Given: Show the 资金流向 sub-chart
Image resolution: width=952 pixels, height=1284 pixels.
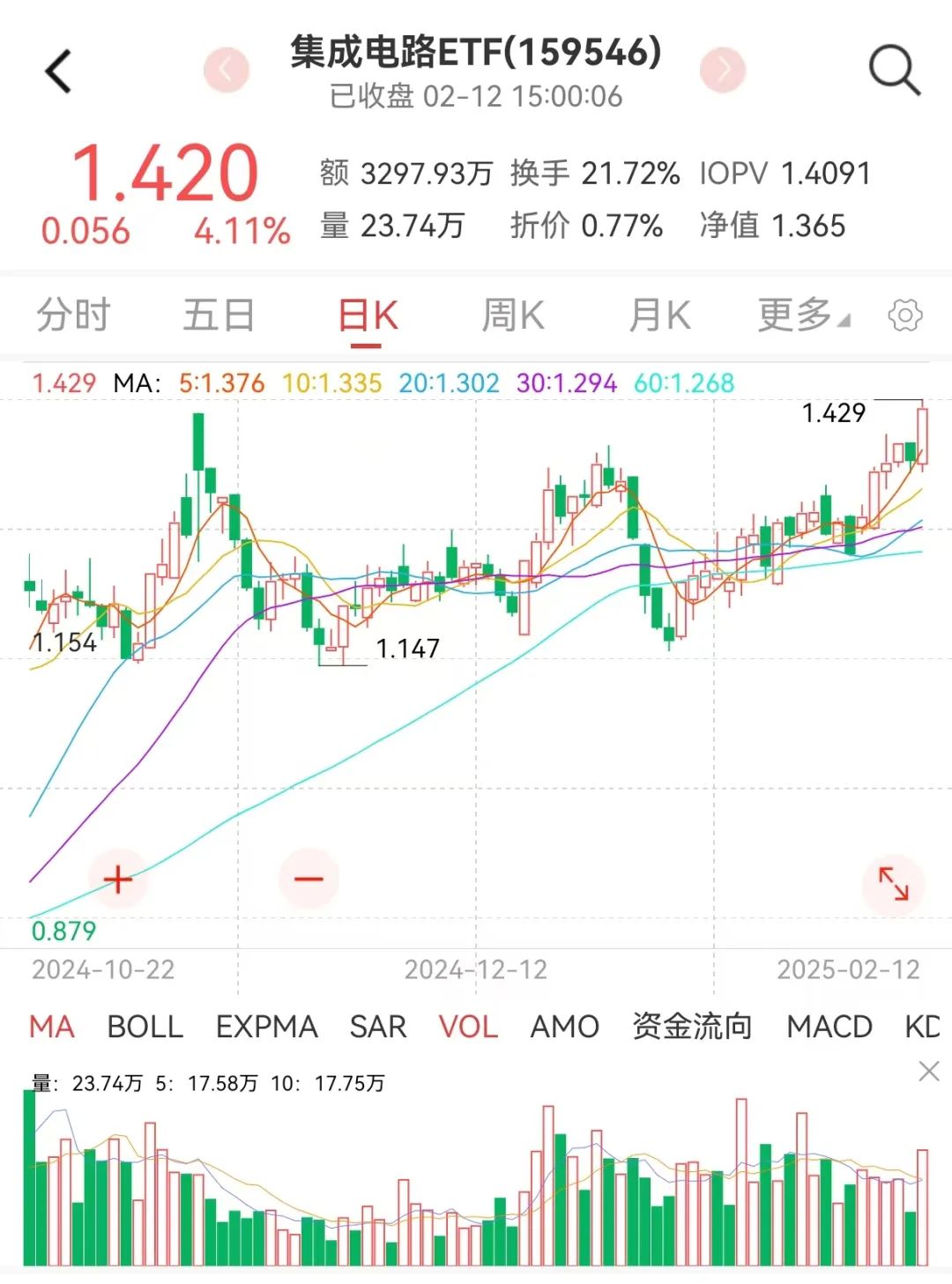Looking at the screenshot, I should tap(692, 1027).
